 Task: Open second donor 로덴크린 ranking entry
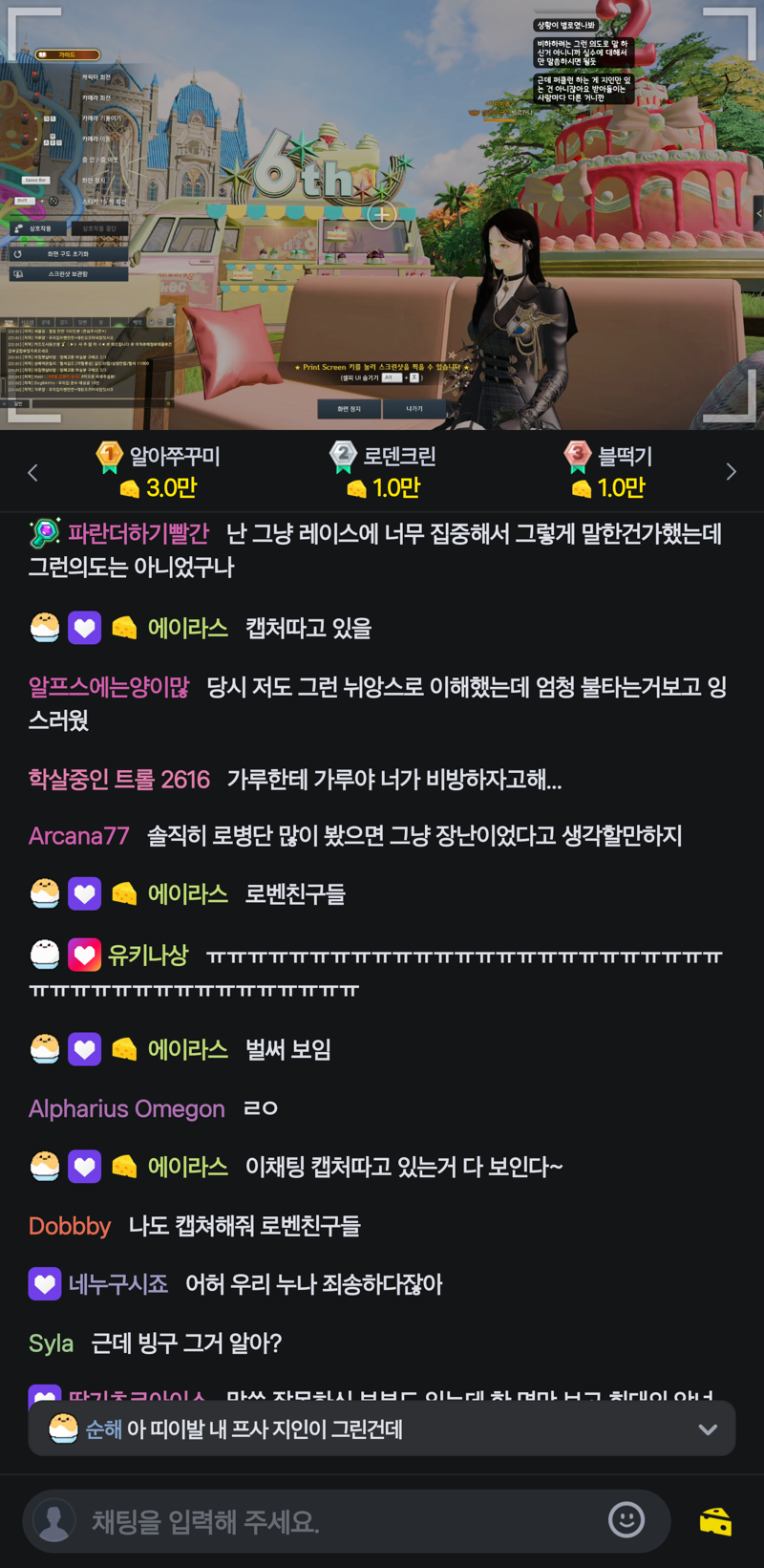[383, 471]
